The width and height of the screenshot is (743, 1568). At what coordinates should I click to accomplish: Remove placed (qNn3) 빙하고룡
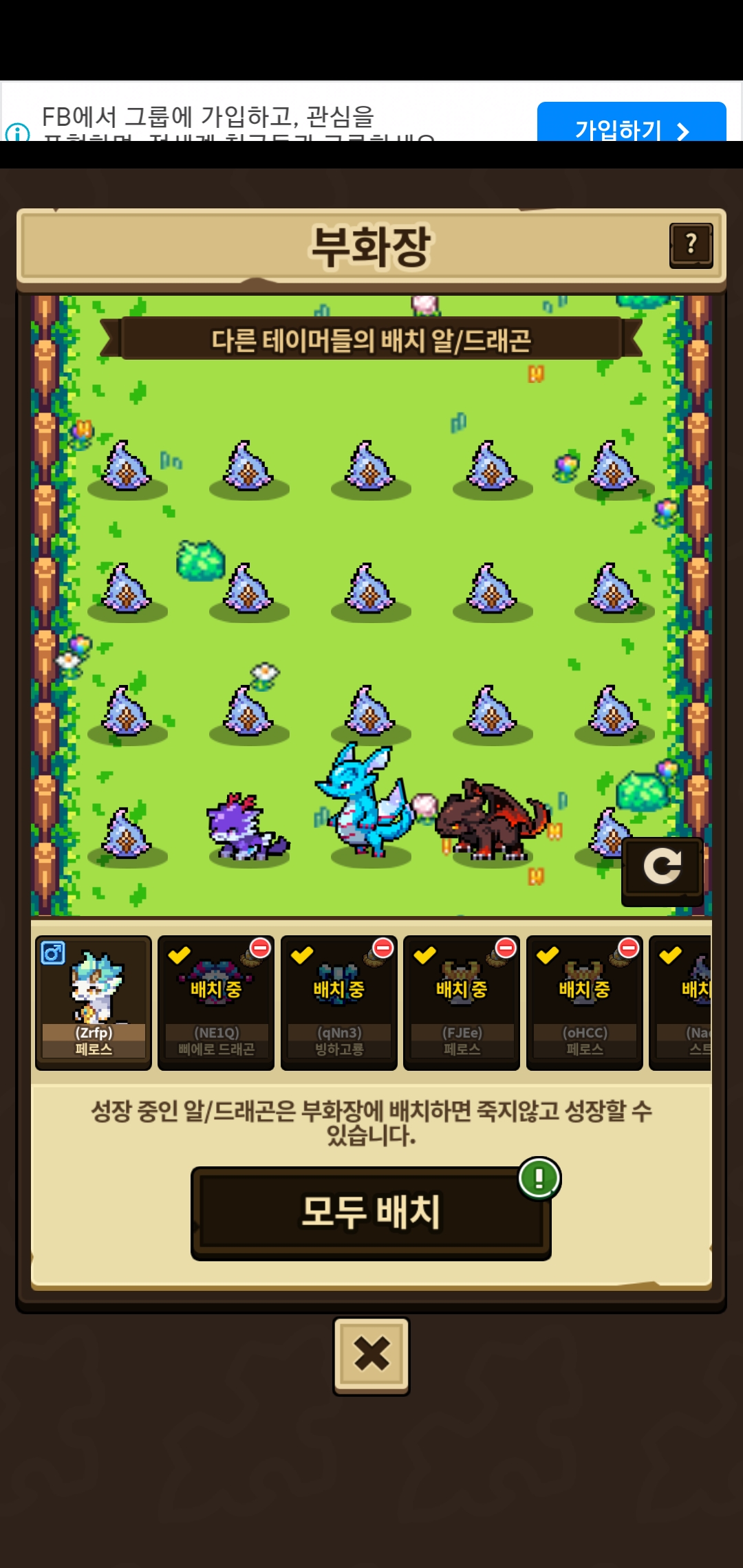383,948
